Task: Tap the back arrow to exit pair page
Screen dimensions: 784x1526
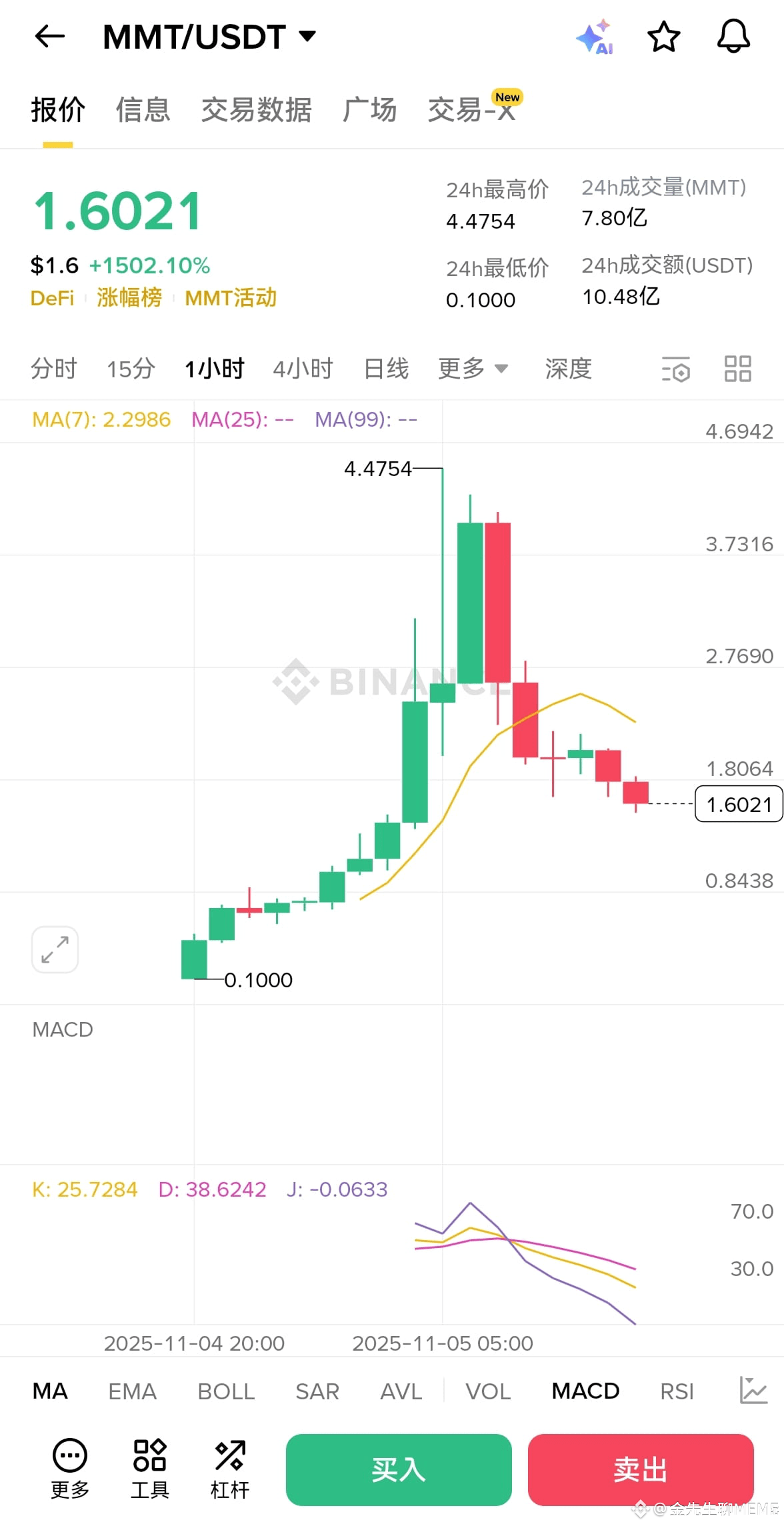Action: click(x=49, y=37)
